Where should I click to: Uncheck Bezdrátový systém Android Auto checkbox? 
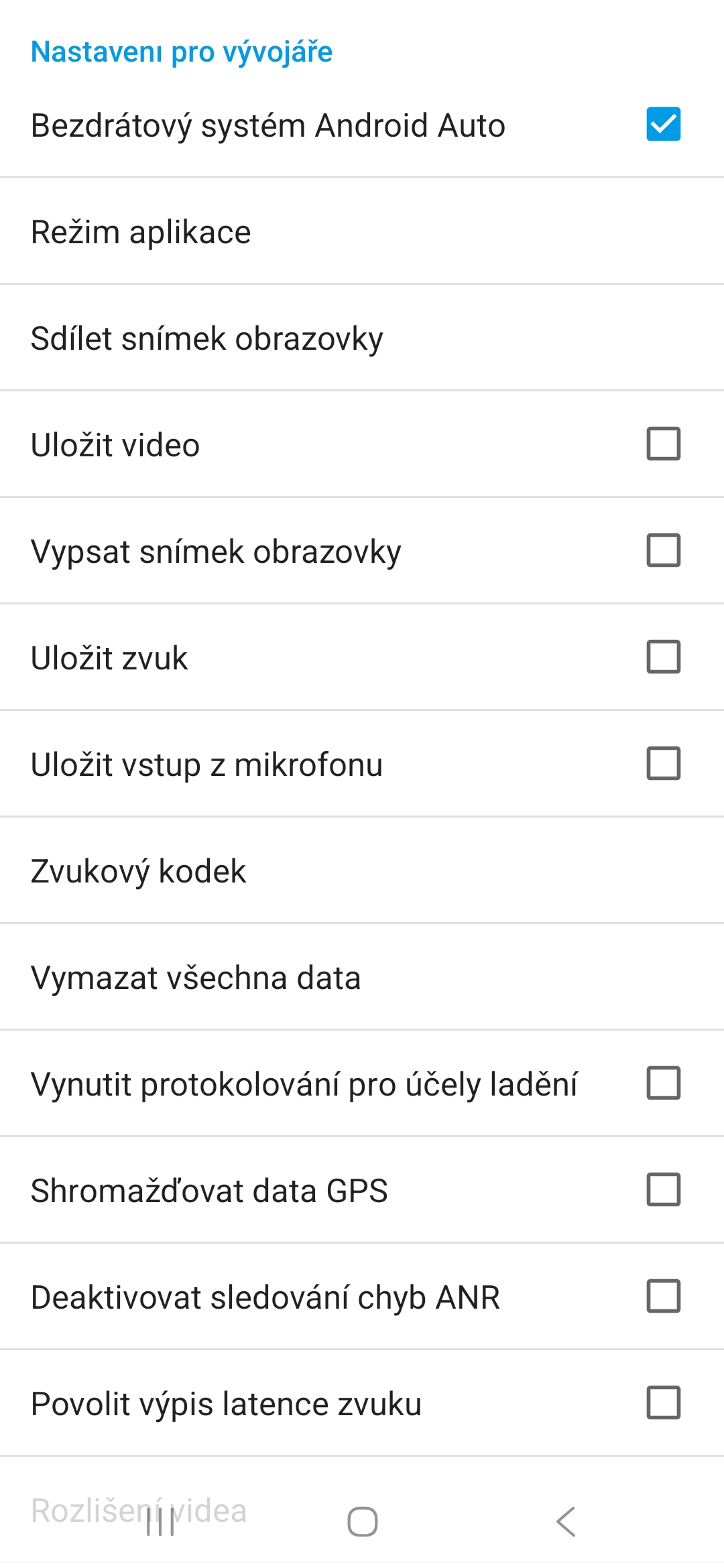coord(663,125)
